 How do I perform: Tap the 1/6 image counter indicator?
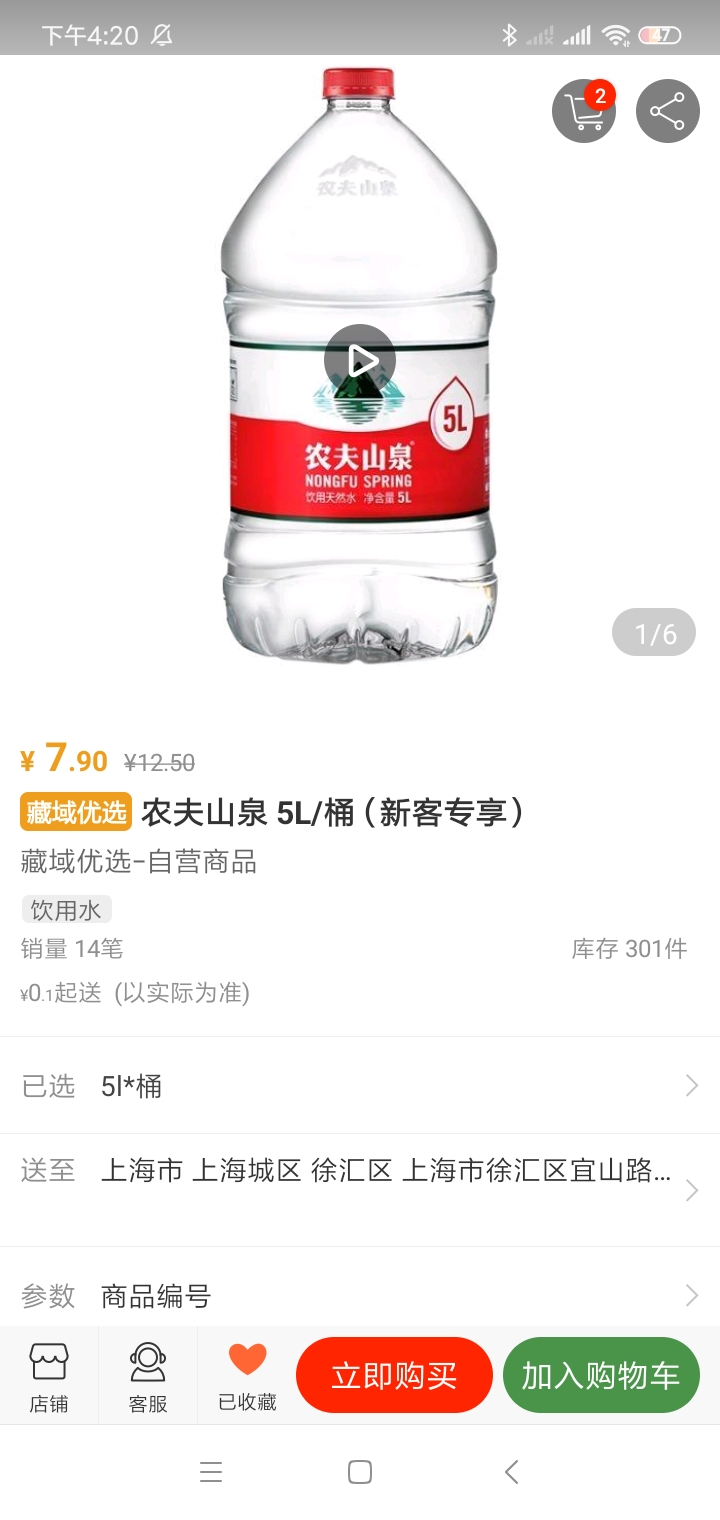tap(654, 632)
